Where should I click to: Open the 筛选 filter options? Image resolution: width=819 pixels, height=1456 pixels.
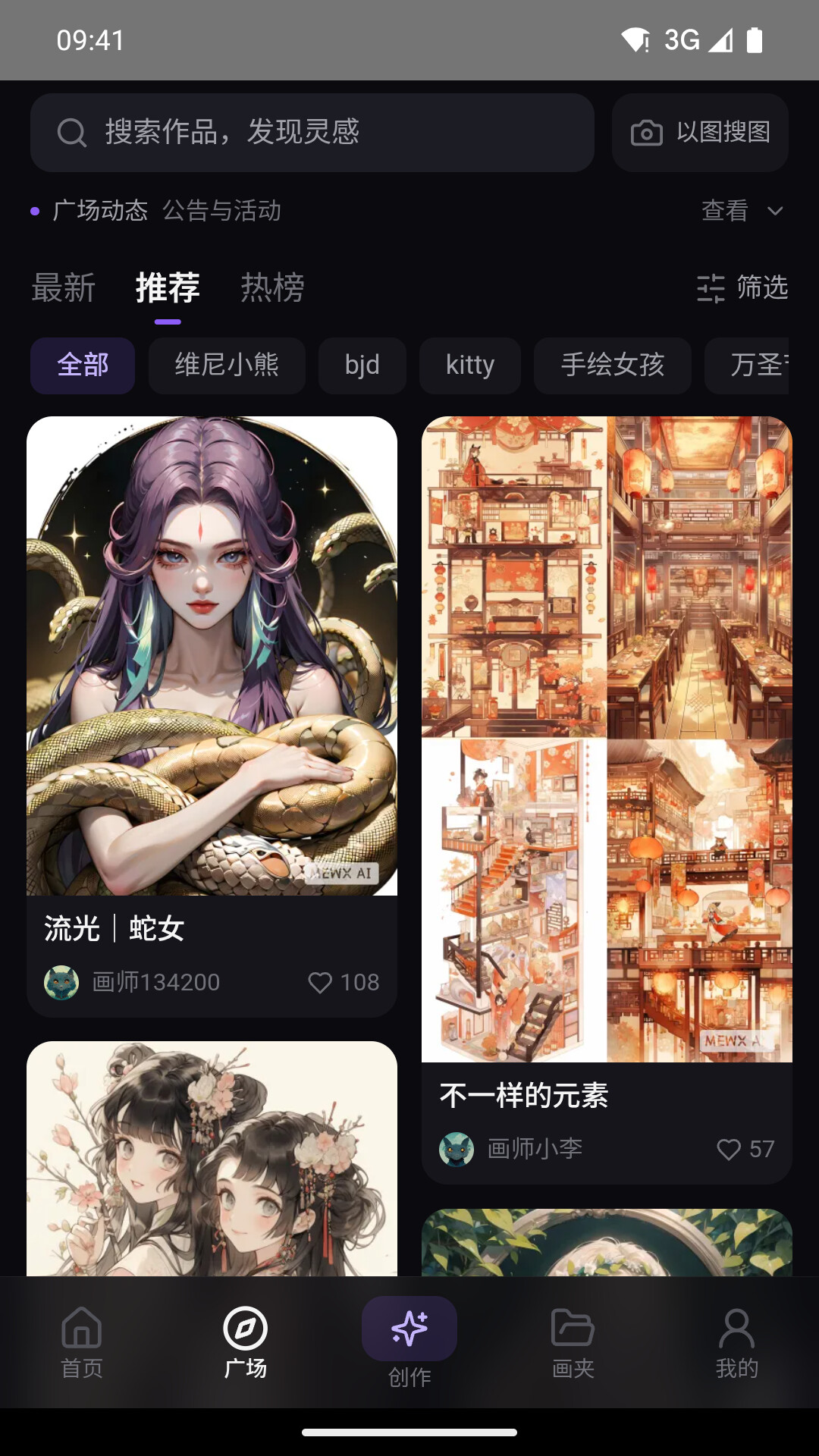click(x=742, y=288)
